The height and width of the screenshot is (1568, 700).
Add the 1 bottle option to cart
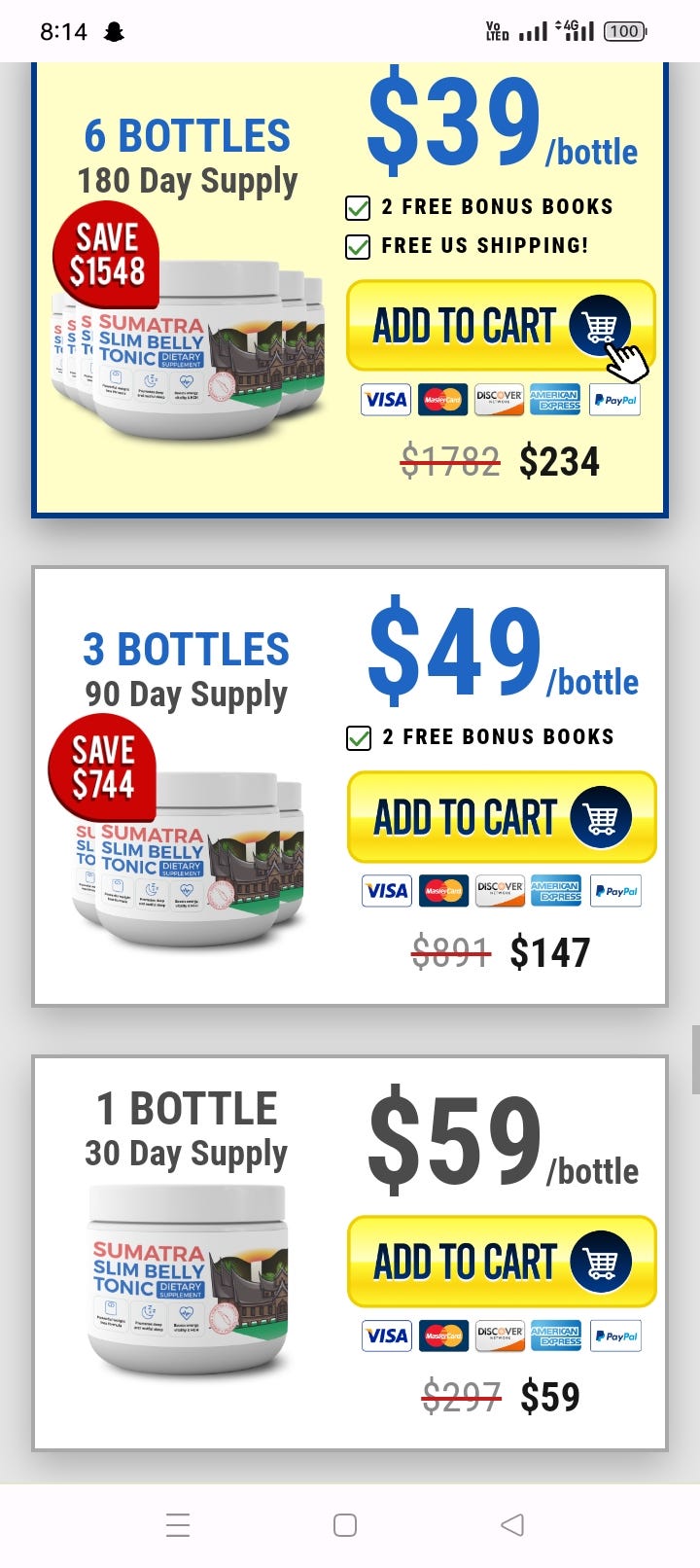[x=501, y=1262]
